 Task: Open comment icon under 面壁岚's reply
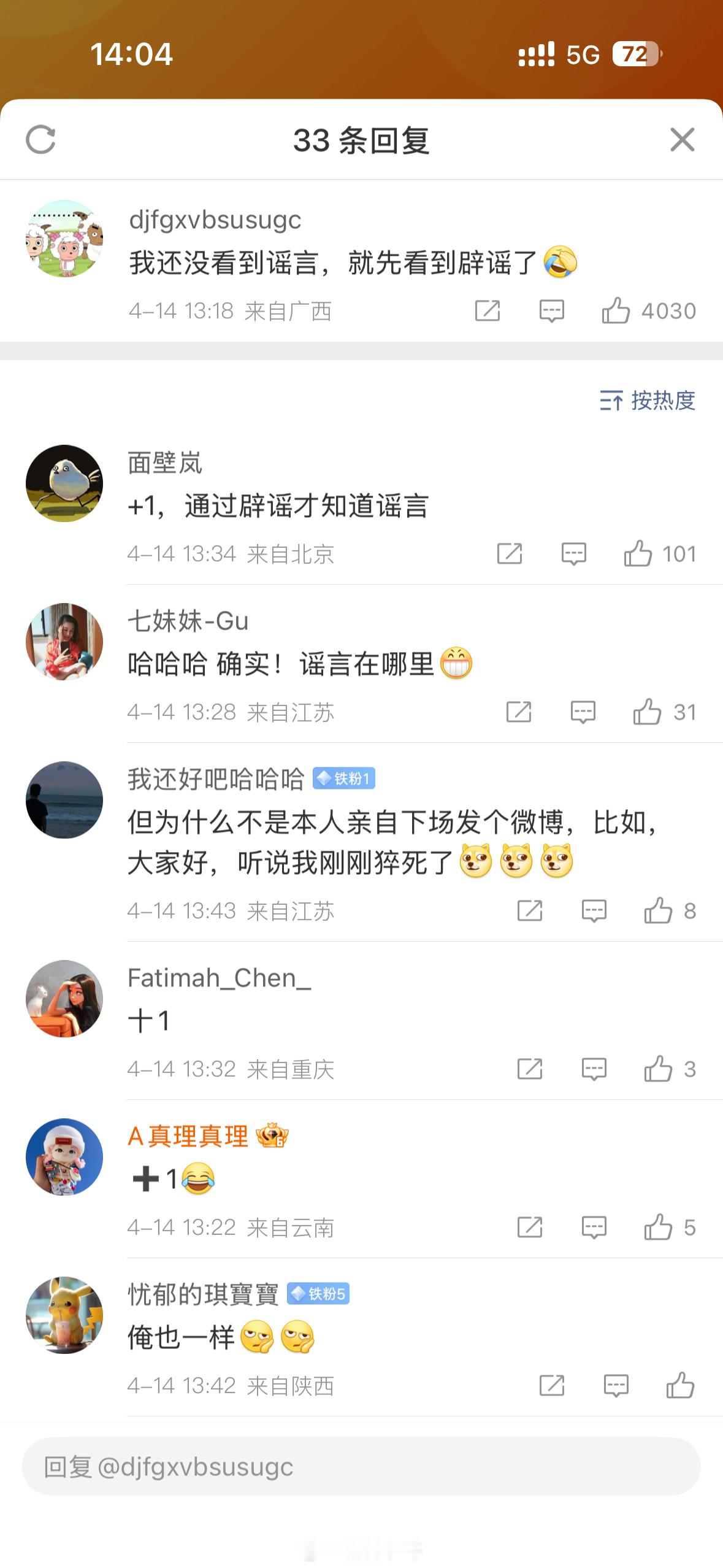[574, 554]
